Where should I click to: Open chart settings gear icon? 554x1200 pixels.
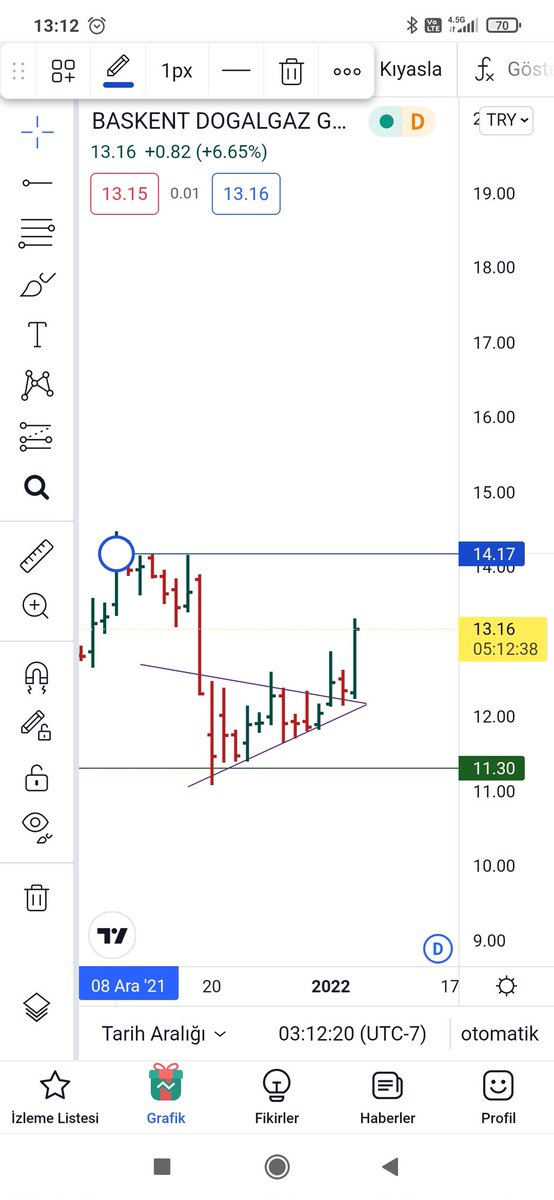tap(507, 986)
